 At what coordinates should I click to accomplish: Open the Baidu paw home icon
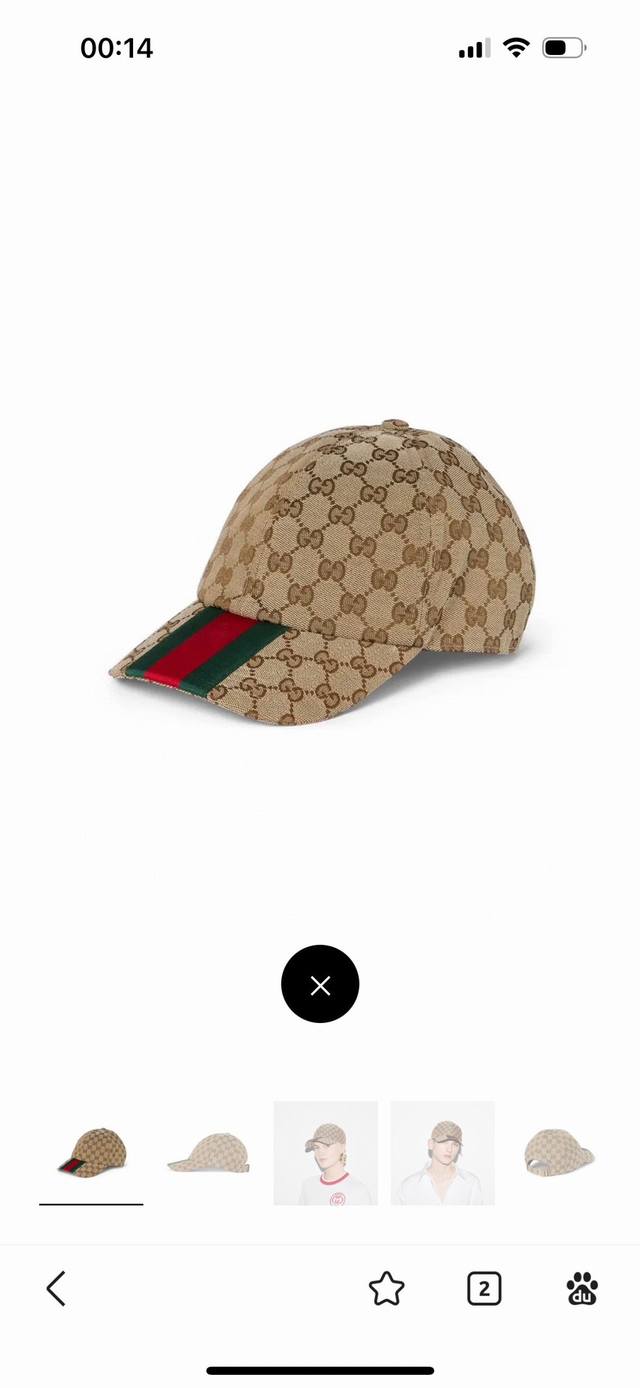click(582, 1288)
